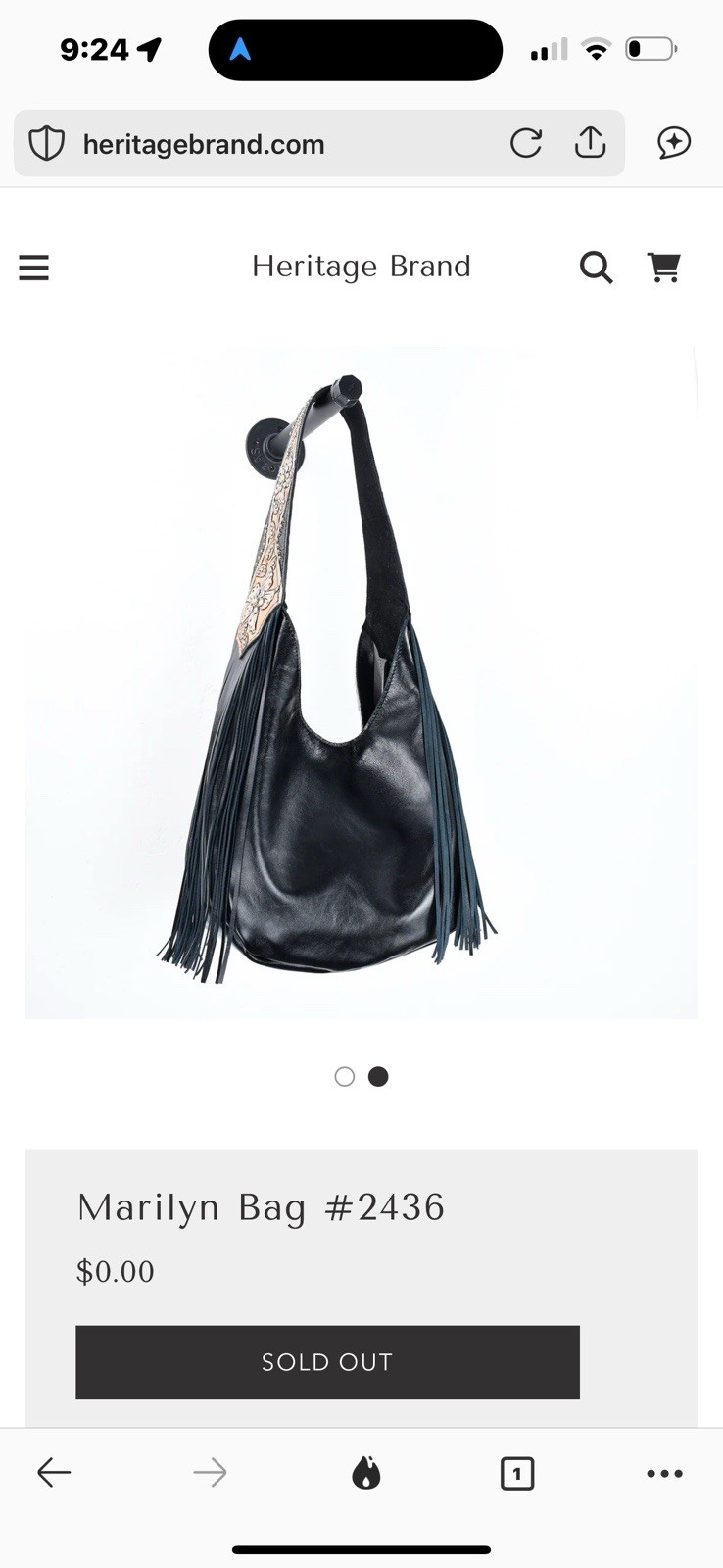The height and width of the screenshot is (1568, 723).
Task: Tap the Sold Out button
Action: click(327, 1362)
